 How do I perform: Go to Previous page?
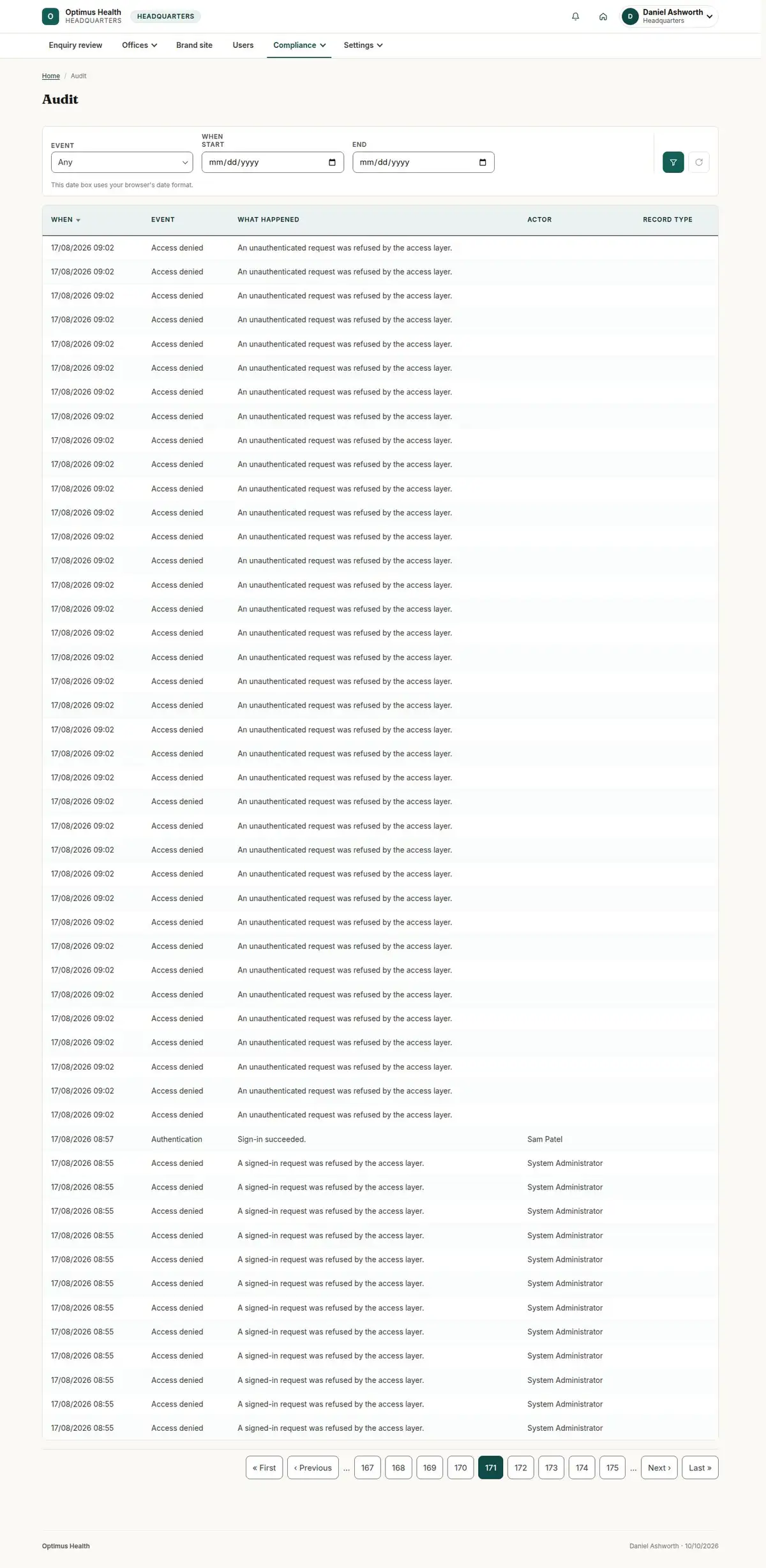point(313,1467)
